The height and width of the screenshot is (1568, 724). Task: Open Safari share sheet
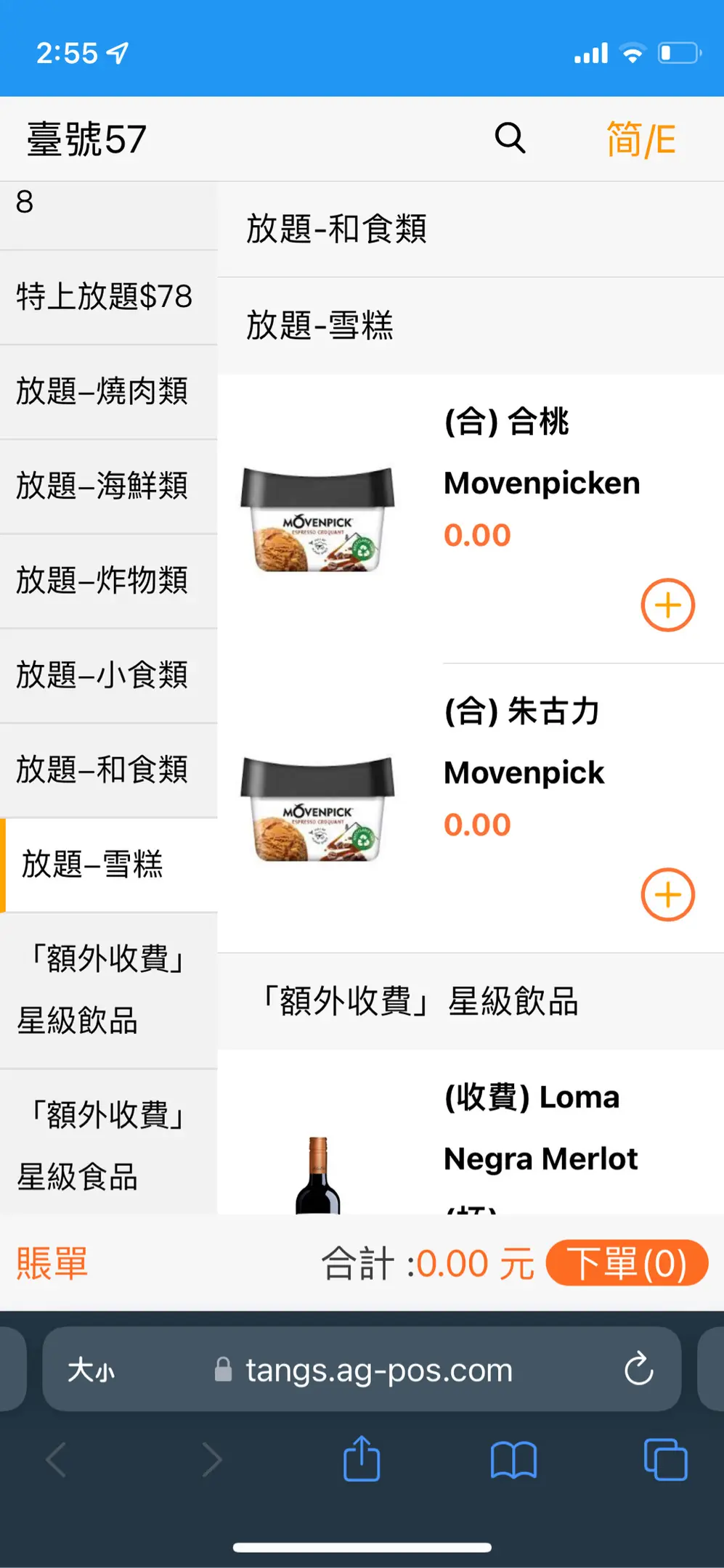(x=362, y=1459)
